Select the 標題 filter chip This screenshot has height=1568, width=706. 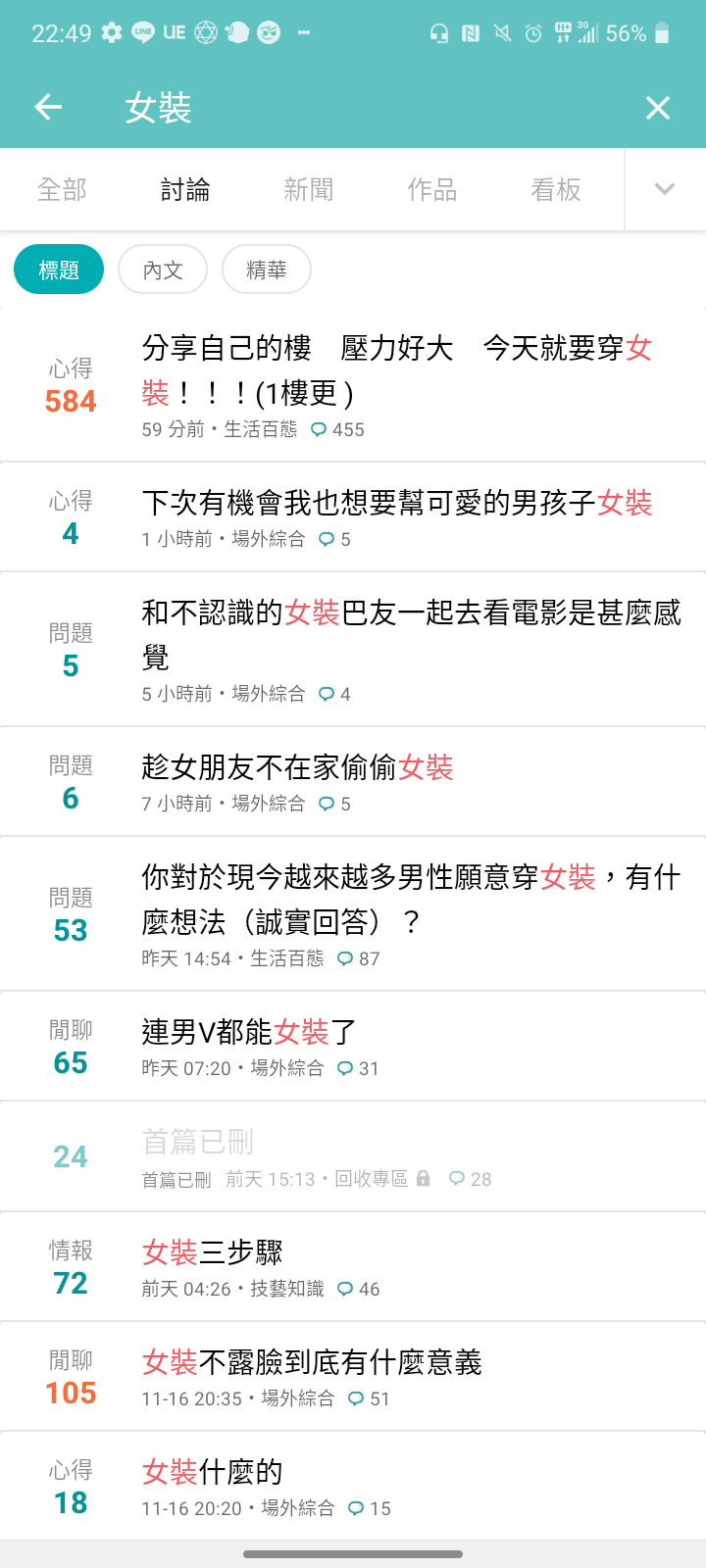click(x=59, y=269)
